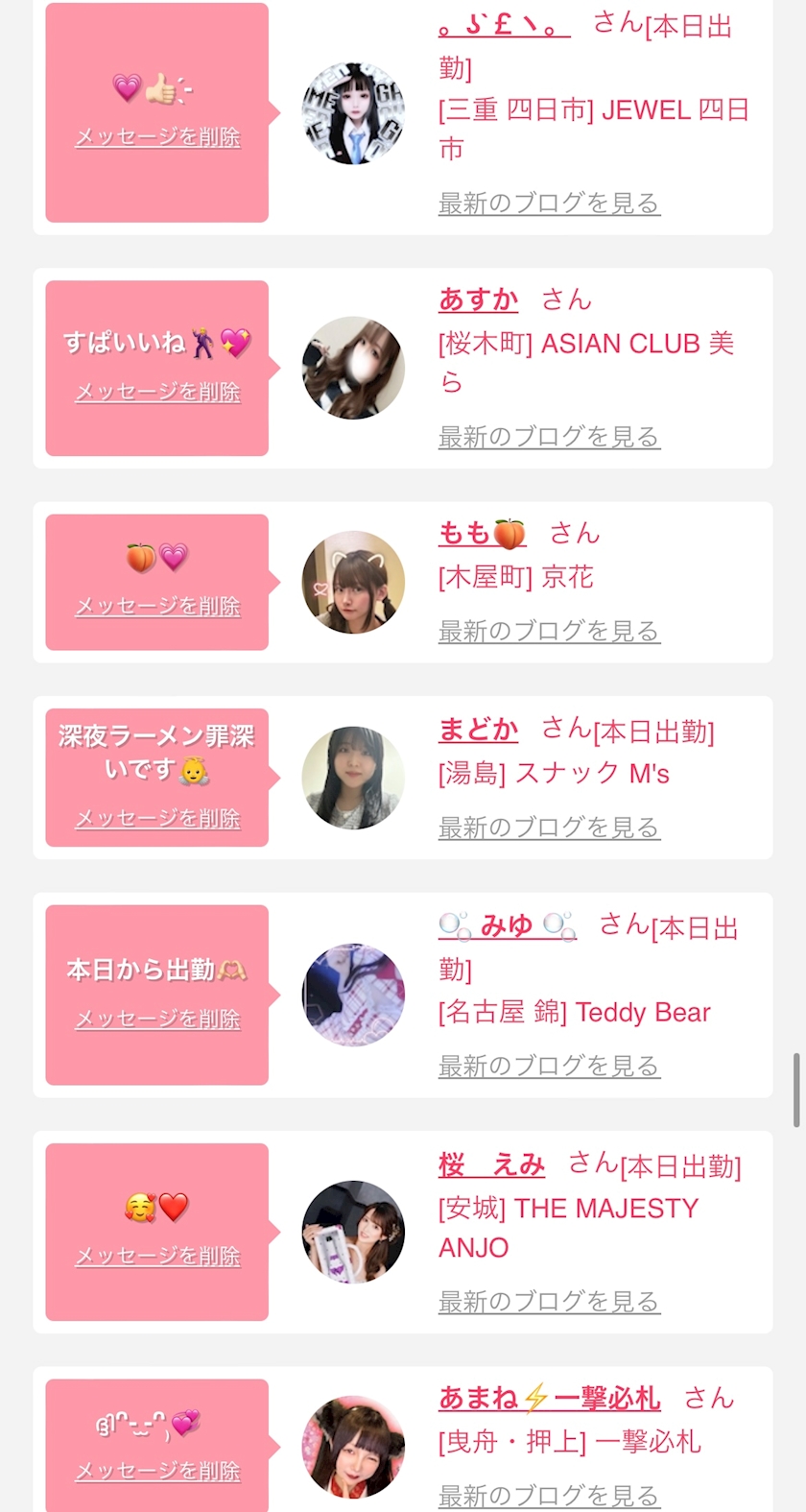Delete message sent to 桜 えみ

point(157,1256)
